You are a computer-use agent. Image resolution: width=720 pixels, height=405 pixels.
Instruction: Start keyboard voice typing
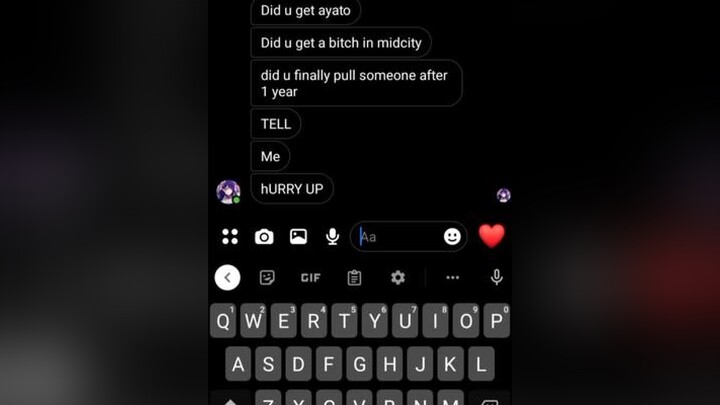[x=496, y=278]
